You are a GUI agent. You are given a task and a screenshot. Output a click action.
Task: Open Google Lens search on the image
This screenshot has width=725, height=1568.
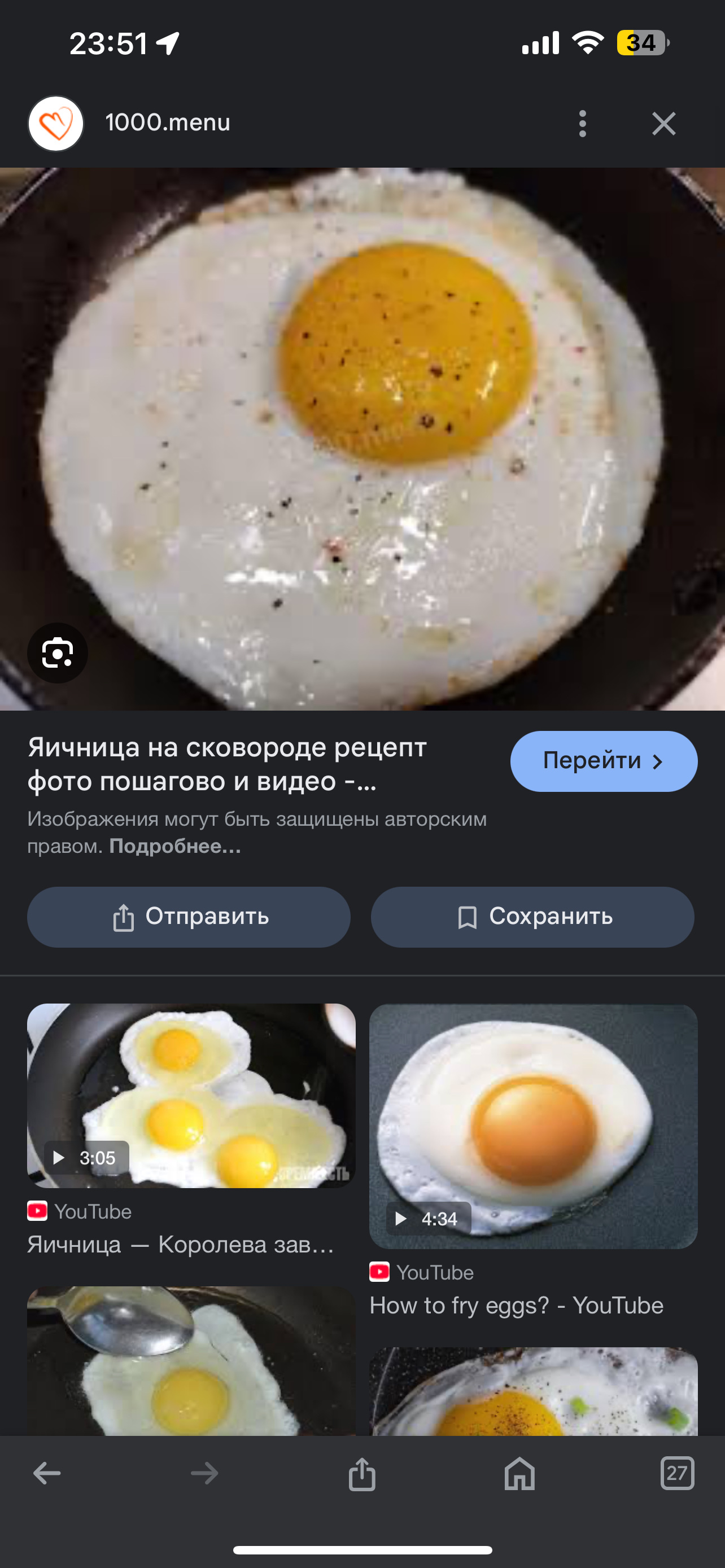58,652
